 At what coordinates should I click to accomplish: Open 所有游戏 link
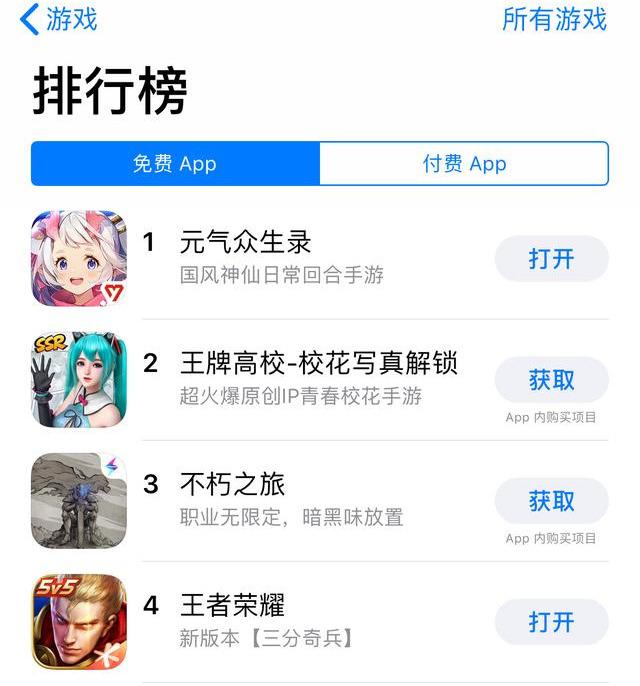(554, 19)
